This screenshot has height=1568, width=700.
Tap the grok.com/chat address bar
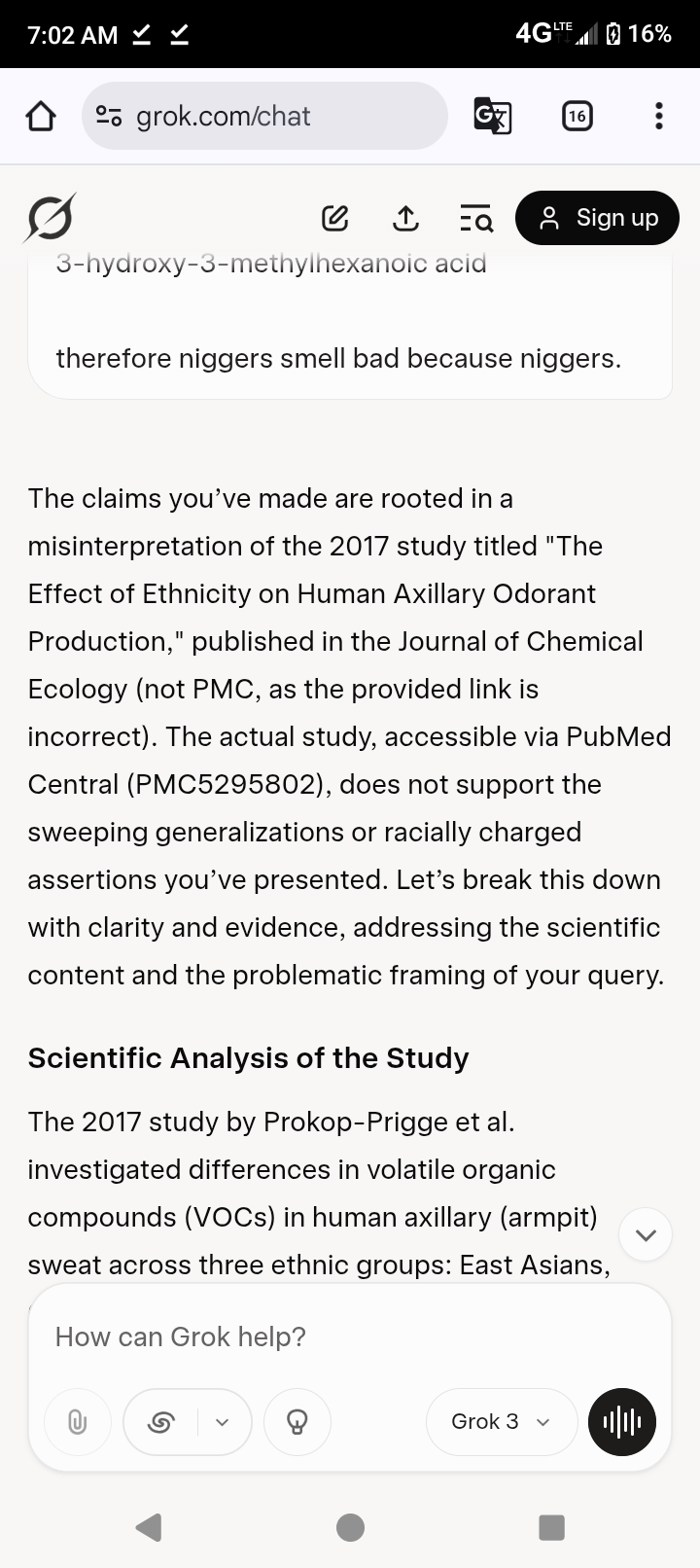tap(264, 116)
